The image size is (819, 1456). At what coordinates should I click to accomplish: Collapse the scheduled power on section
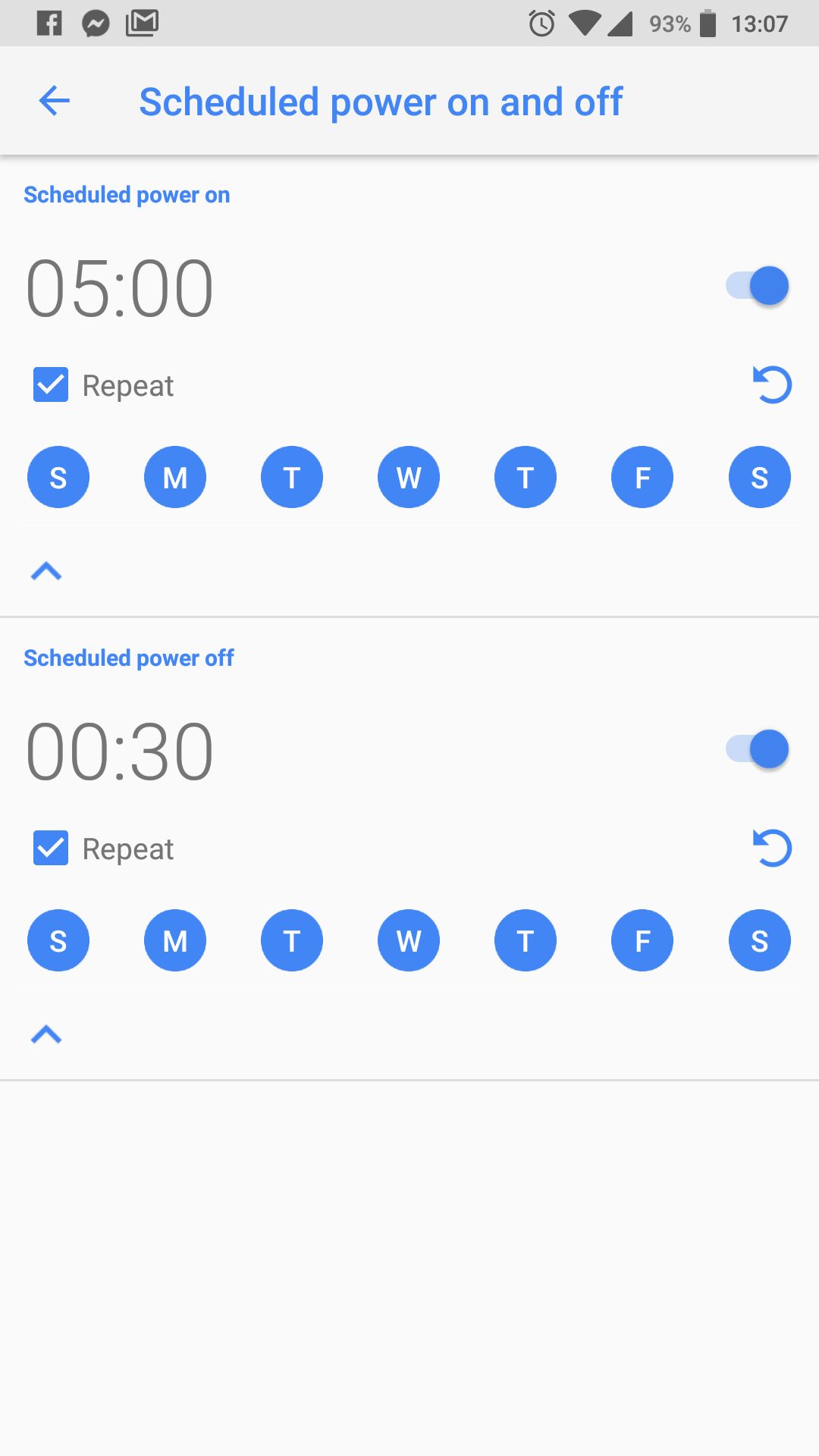coord(46,571)
